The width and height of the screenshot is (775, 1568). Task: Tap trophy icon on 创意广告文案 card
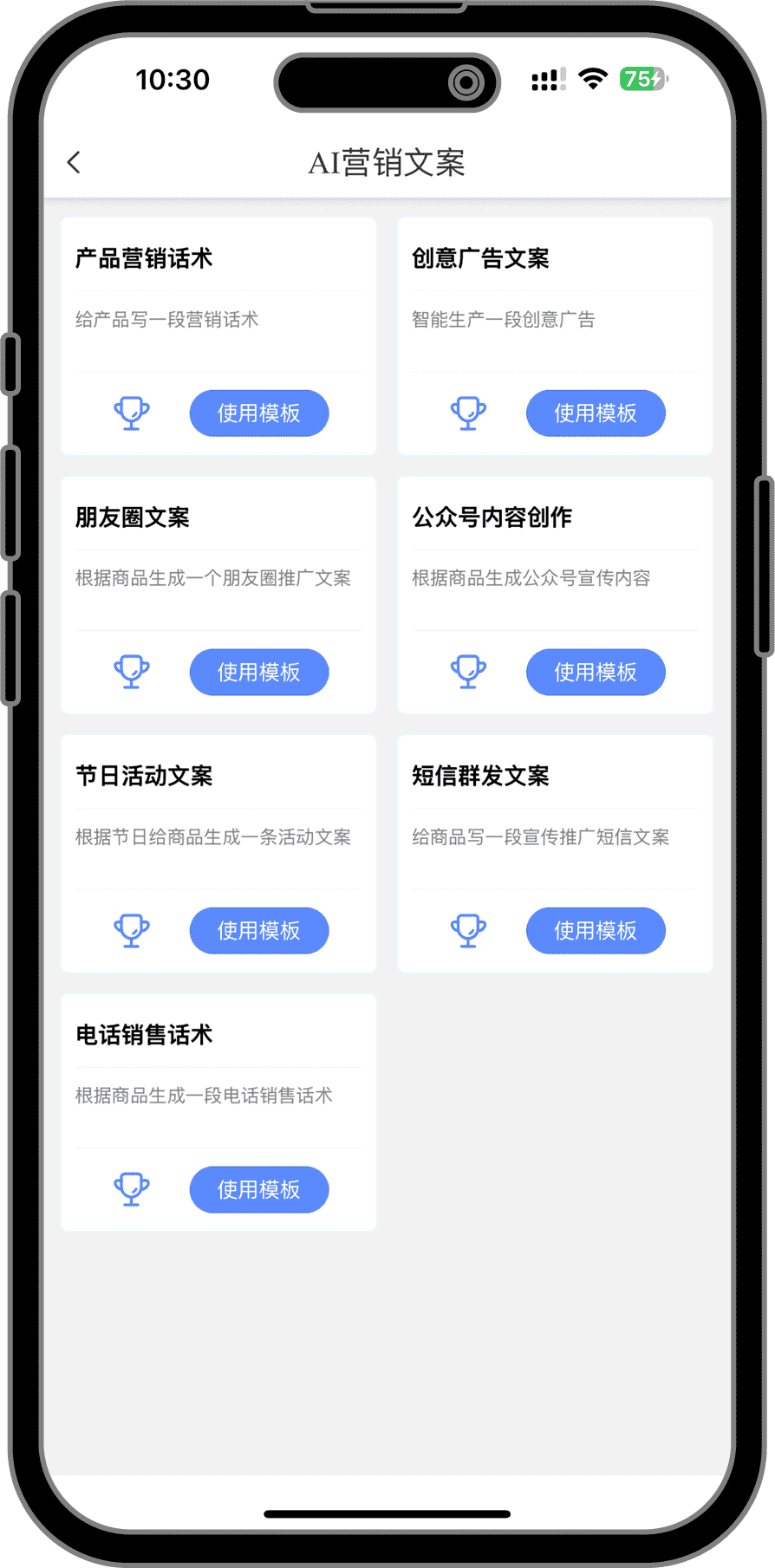coord(468,413)
